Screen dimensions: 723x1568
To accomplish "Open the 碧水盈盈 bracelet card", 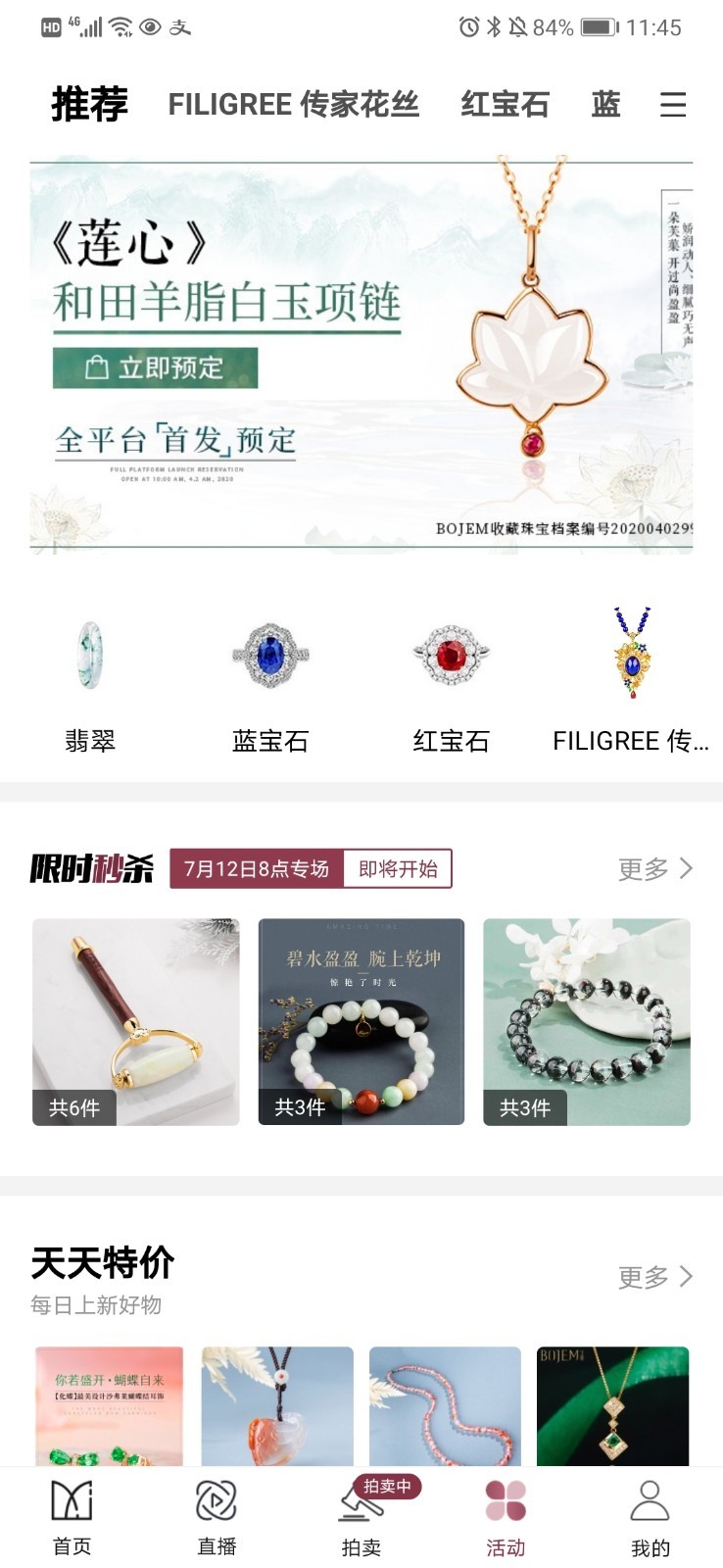I will 361,1021.
